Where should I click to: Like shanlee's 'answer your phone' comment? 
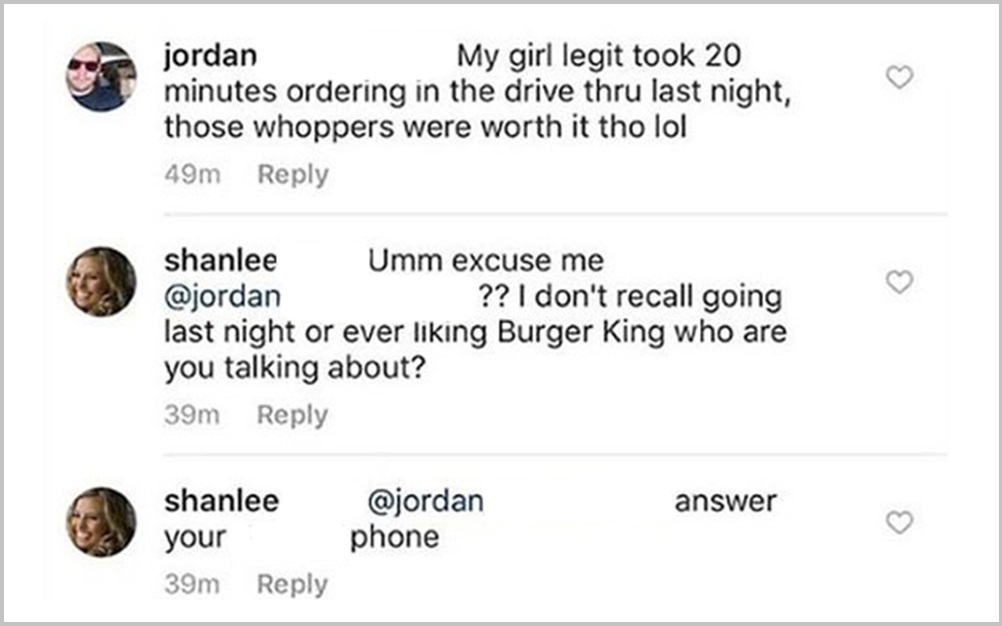(900, 521)
